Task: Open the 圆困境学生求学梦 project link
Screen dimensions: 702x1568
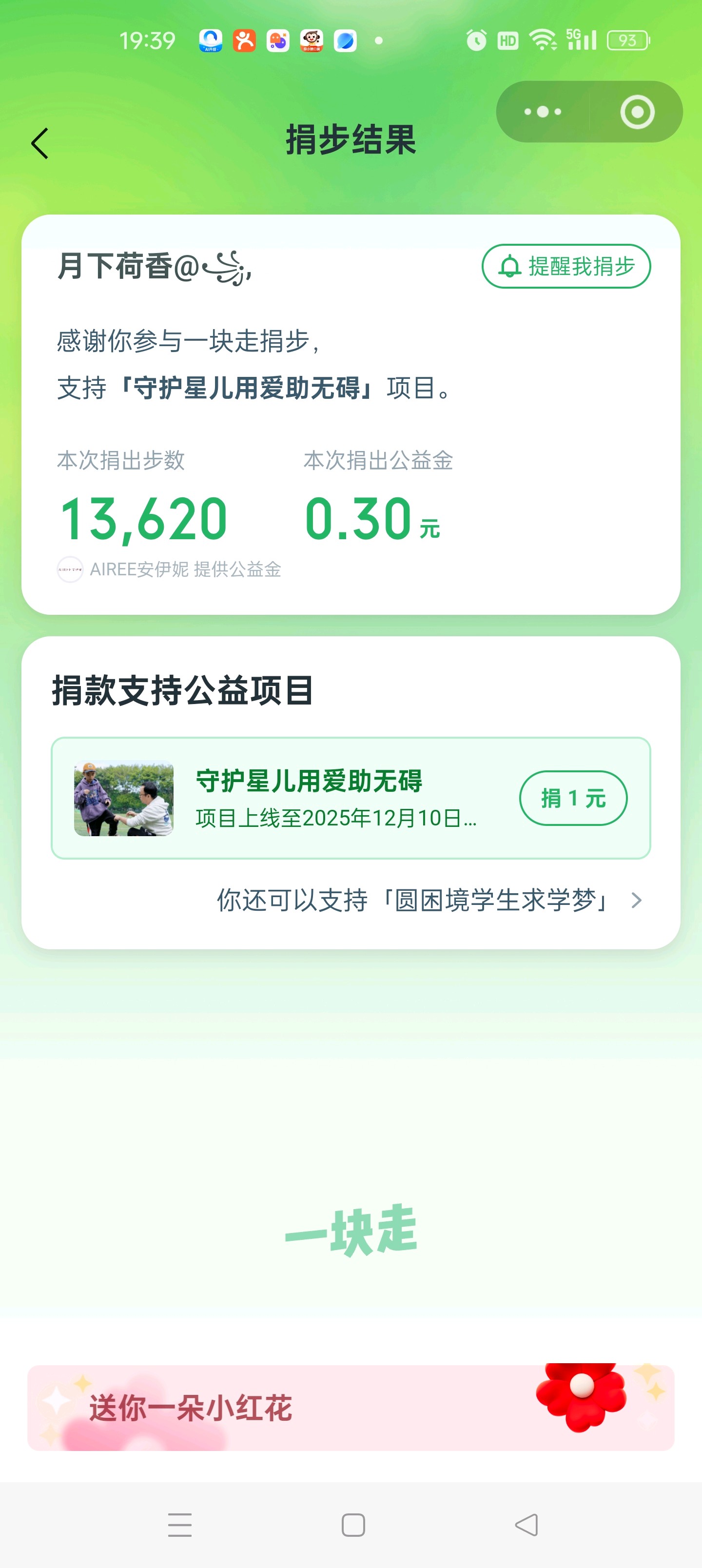Action: tap(429, 900)
